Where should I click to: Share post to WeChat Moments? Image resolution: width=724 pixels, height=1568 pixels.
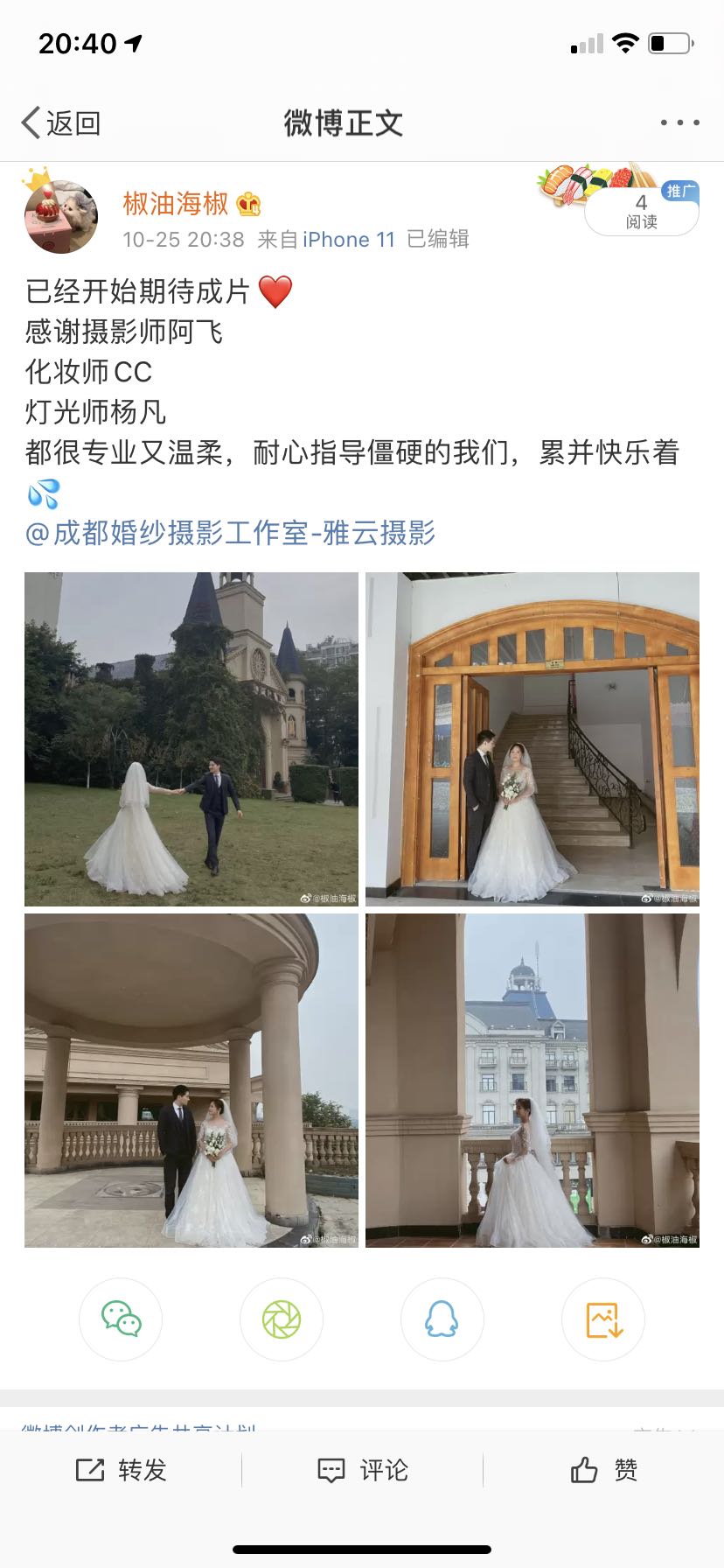[282, 1319]
